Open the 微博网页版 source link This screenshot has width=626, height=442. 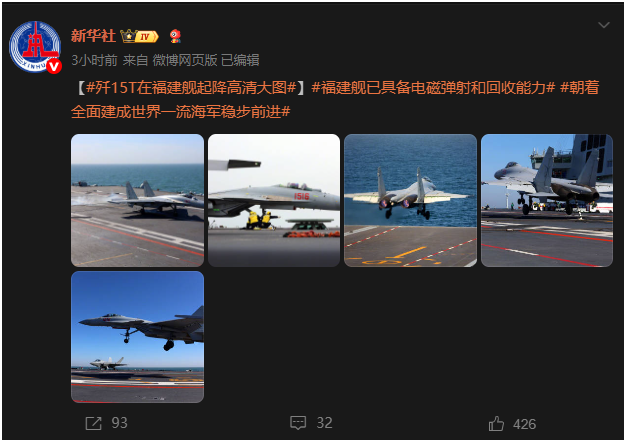[183, 59]
